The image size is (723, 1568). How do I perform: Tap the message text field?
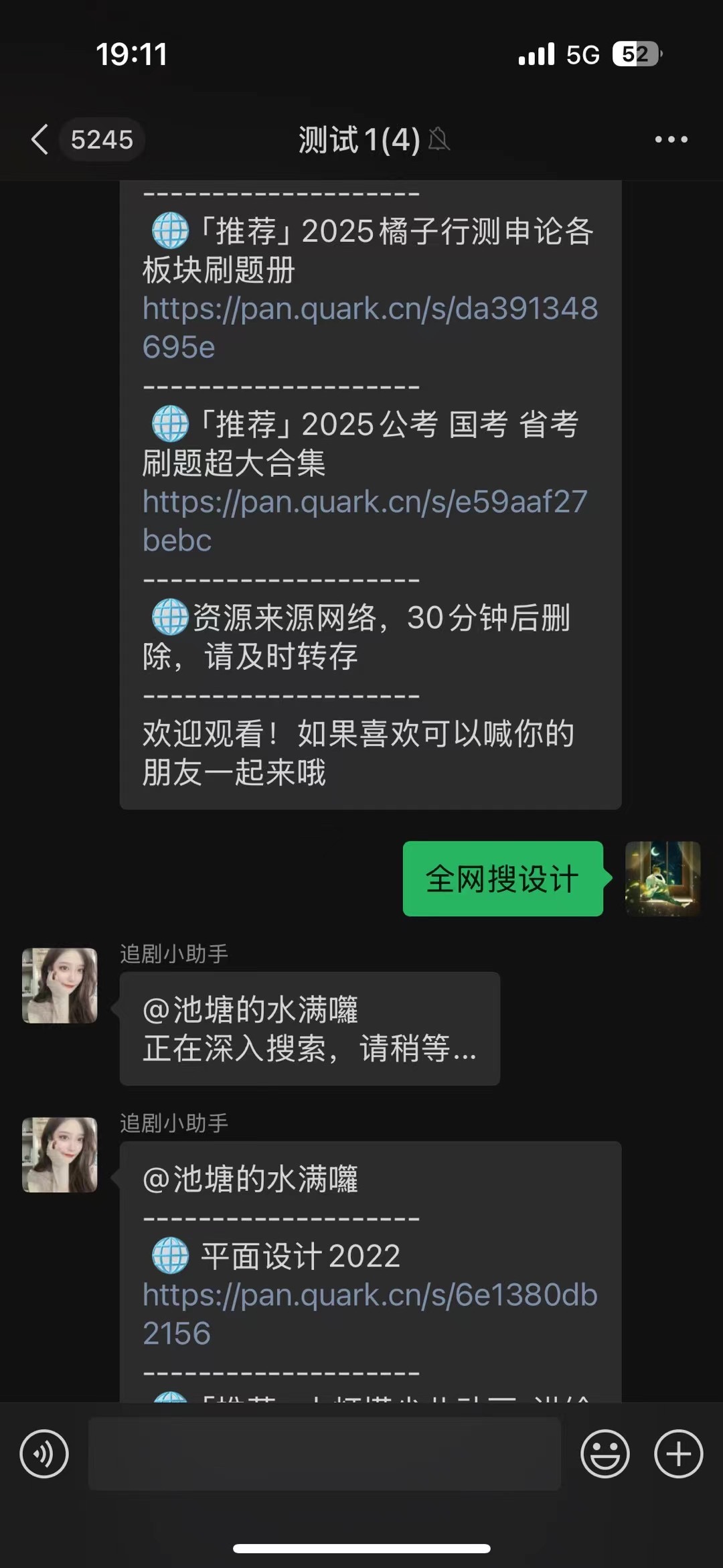324,1454
